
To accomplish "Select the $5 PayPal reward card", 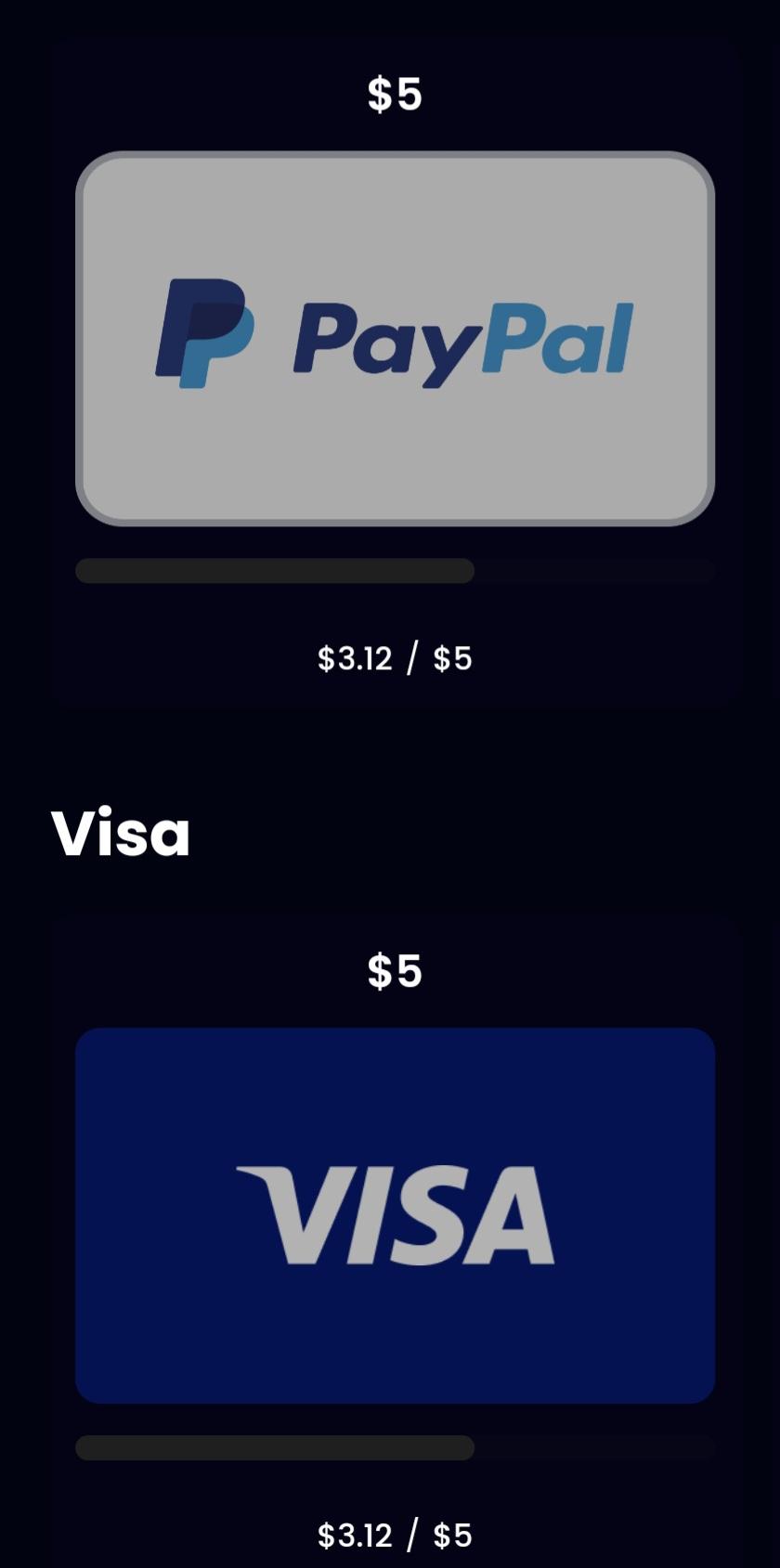I will tap(395, 338).
